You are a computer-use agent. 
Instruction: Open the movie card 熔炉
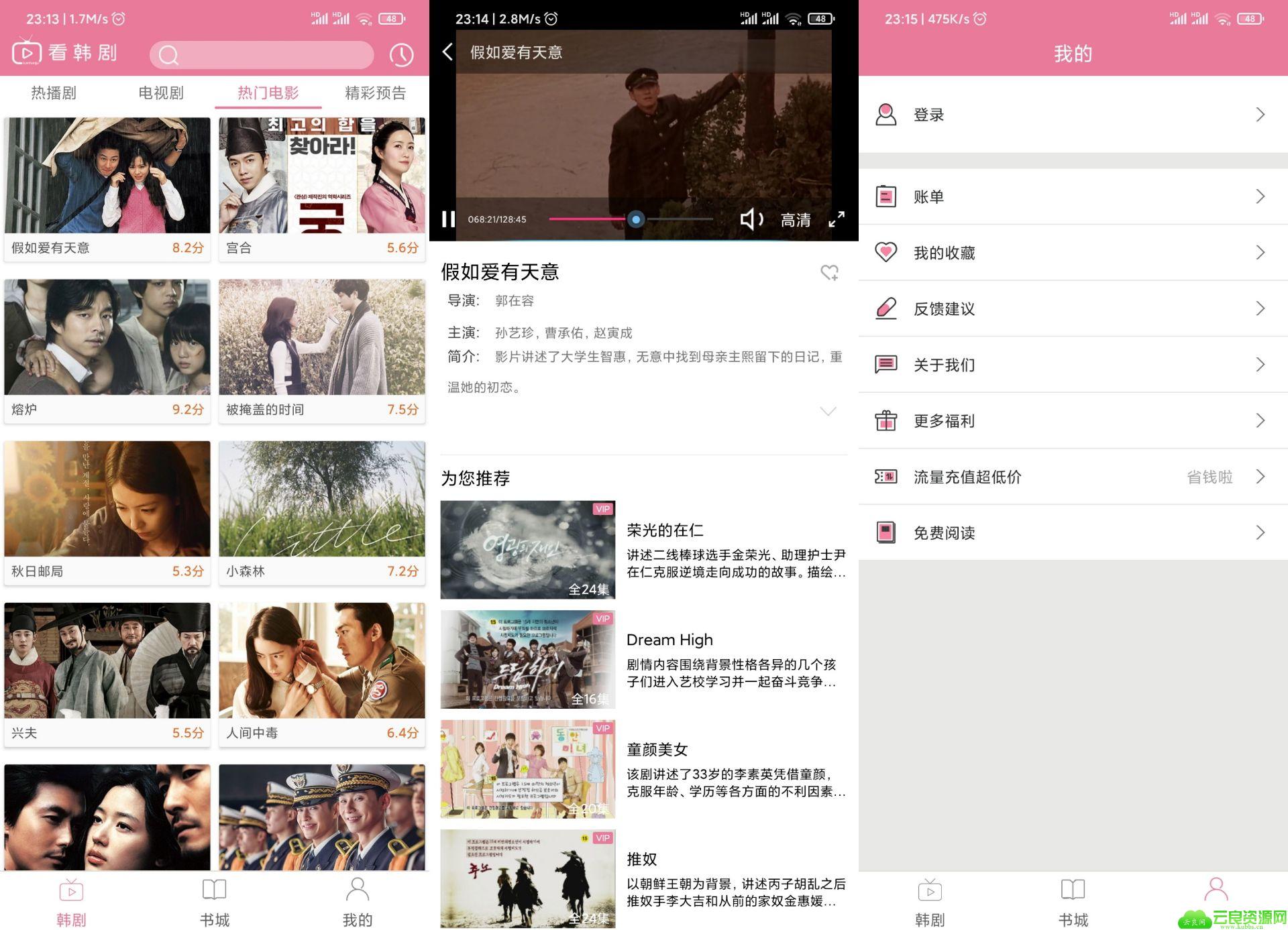coord(107,351)
